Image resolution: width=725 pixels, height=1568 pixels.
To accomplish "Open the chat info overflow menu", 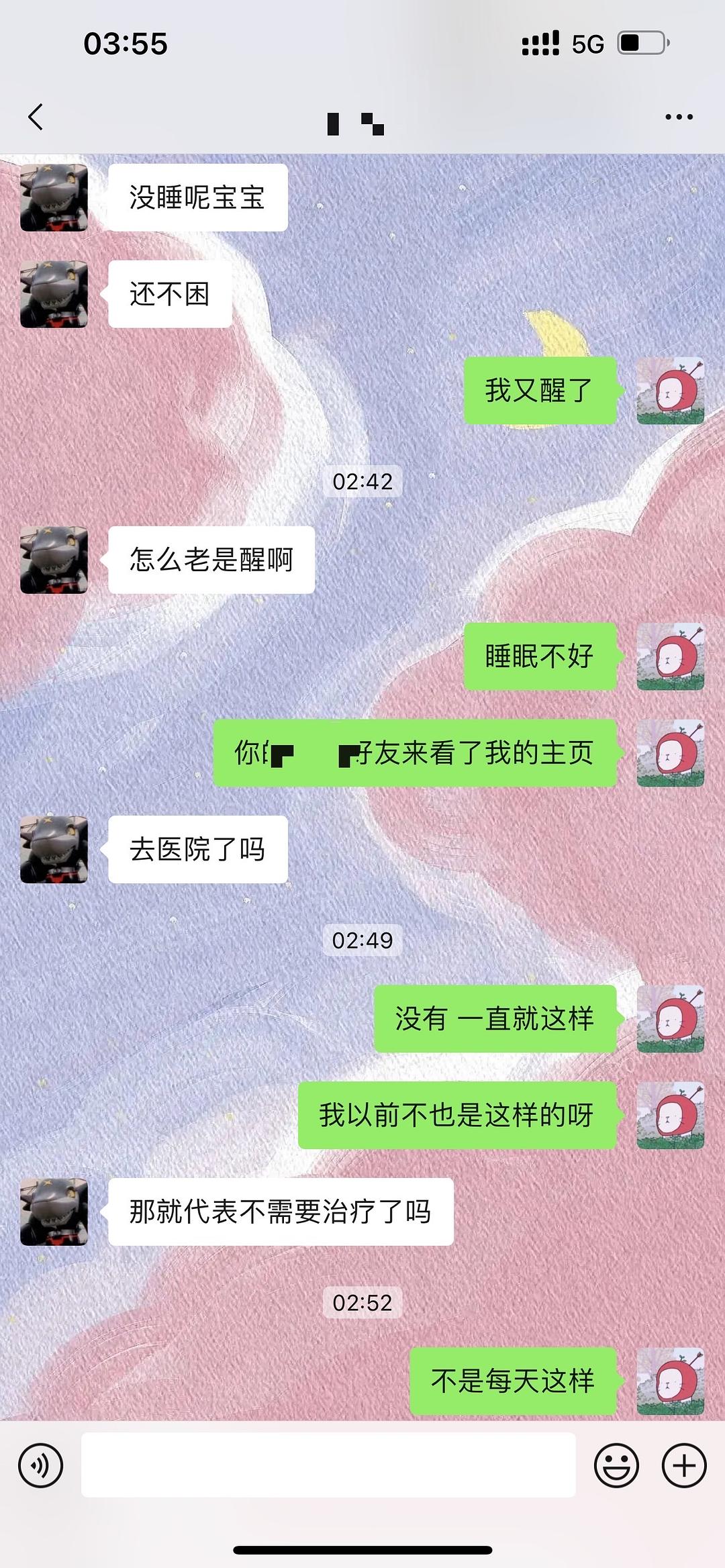I will (x=679, y=117).
